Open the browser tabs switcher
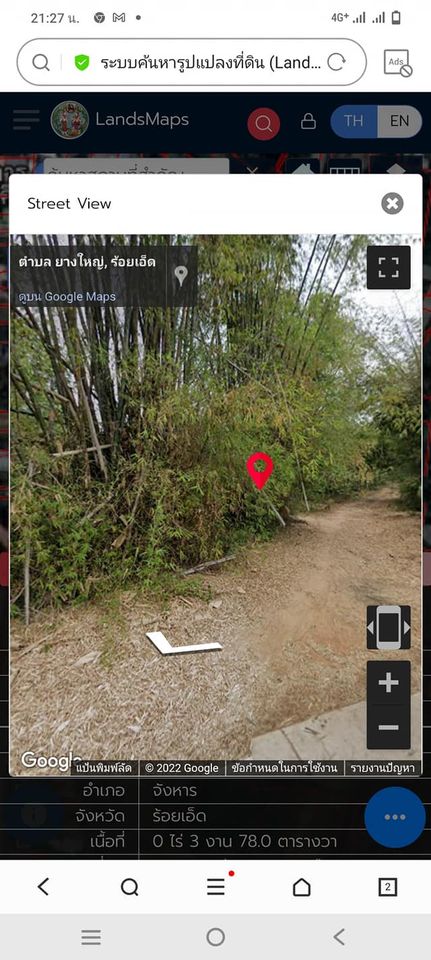The height and width of the screenshot is (960, 431). 388,887
